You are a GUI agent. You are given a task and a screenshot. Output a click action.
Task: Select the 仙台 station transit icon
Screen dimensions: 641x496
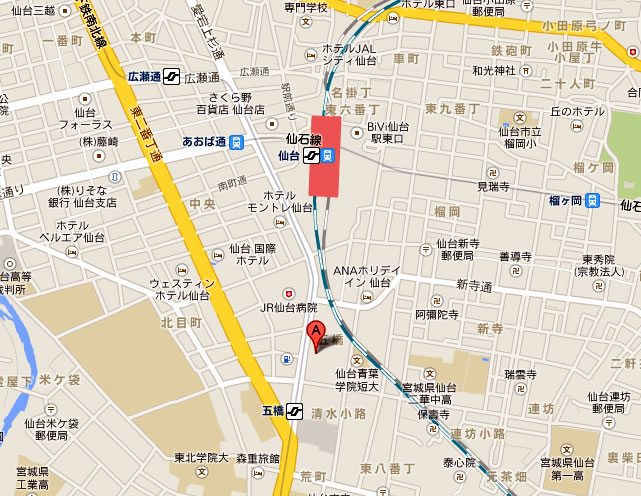(327, 156)
